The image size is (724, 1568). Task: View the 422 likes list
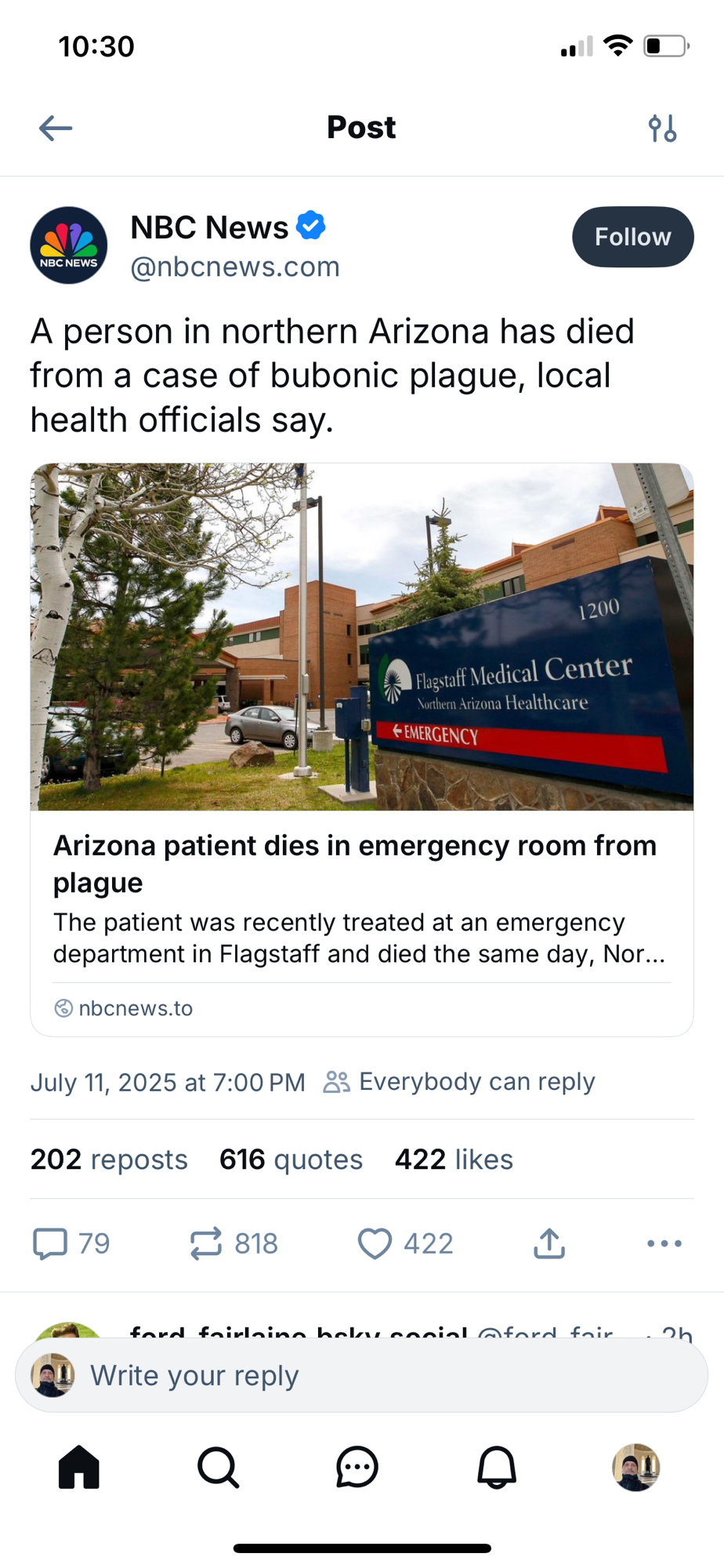454,1160
